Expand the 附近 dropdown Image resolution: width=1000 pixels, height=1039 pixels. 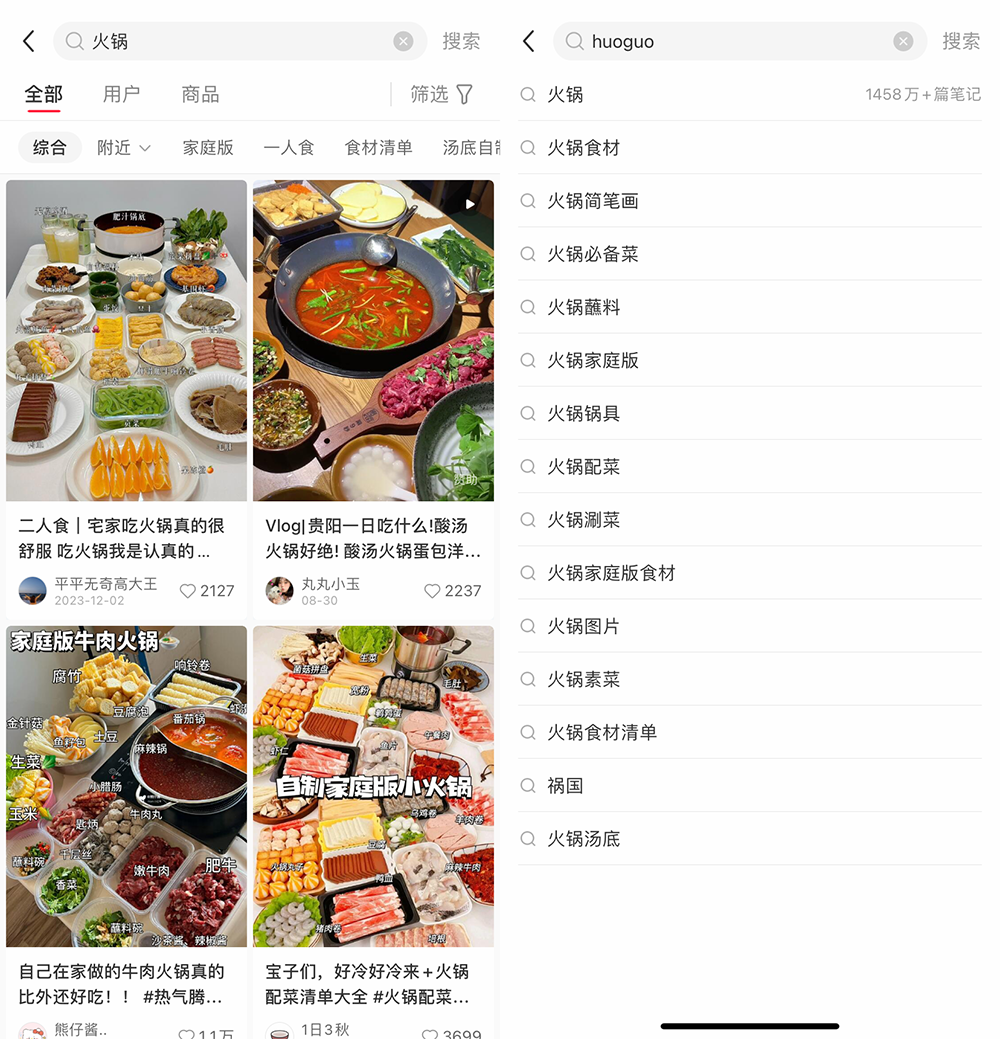click(x=124, y=147)
